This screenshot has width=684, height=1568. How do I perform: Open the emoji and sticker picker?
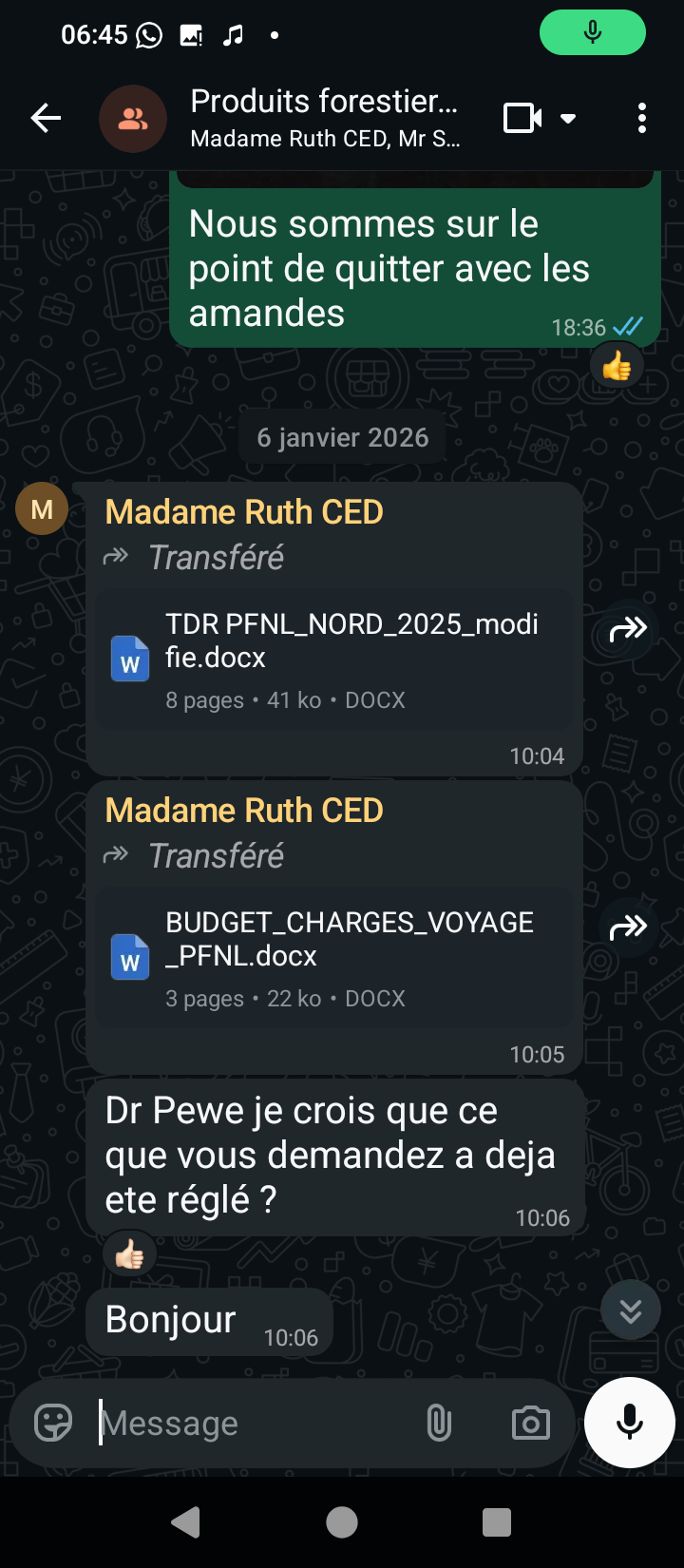pos(53,1423)
